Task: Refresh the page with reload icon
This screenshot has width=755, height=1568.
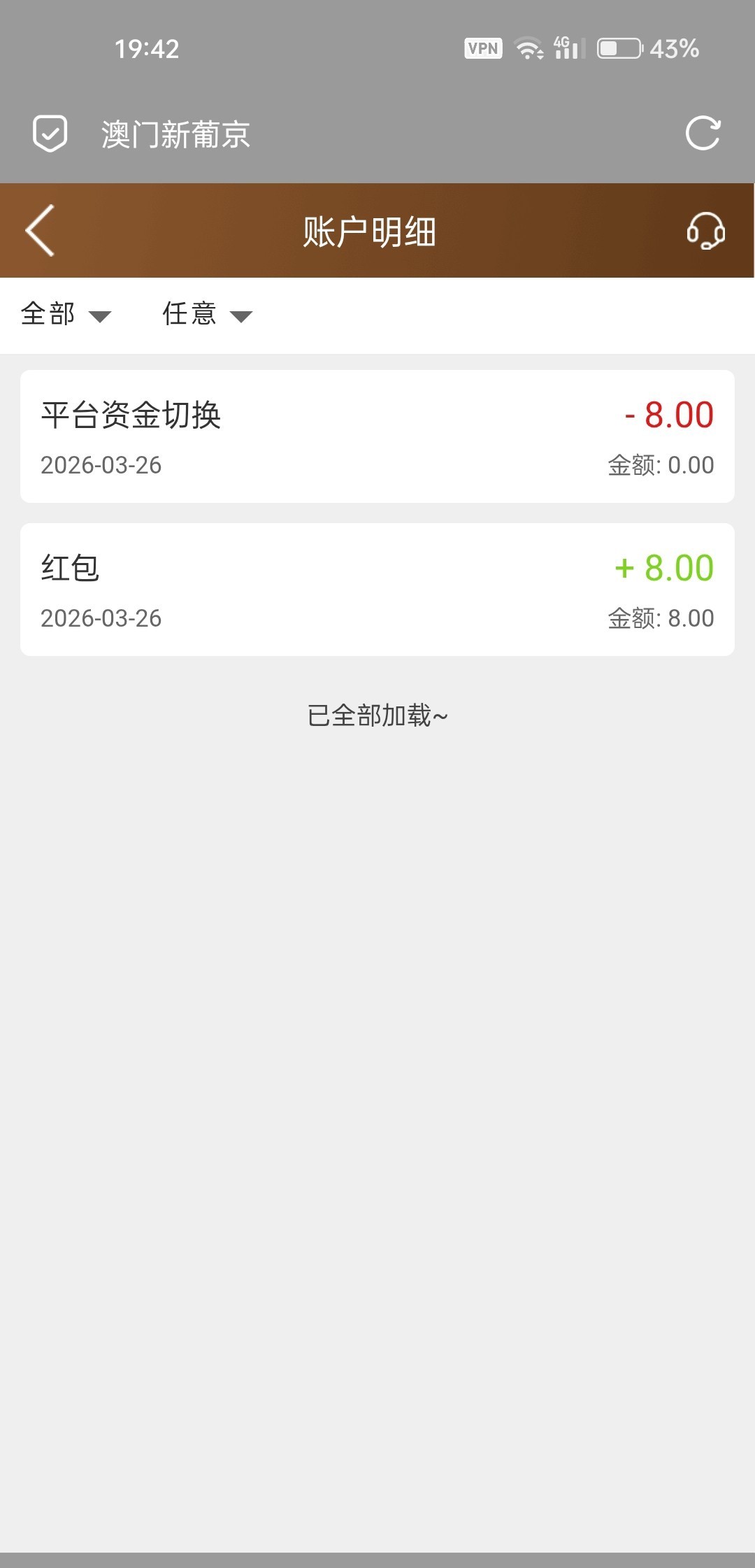Action: [703, 134]
